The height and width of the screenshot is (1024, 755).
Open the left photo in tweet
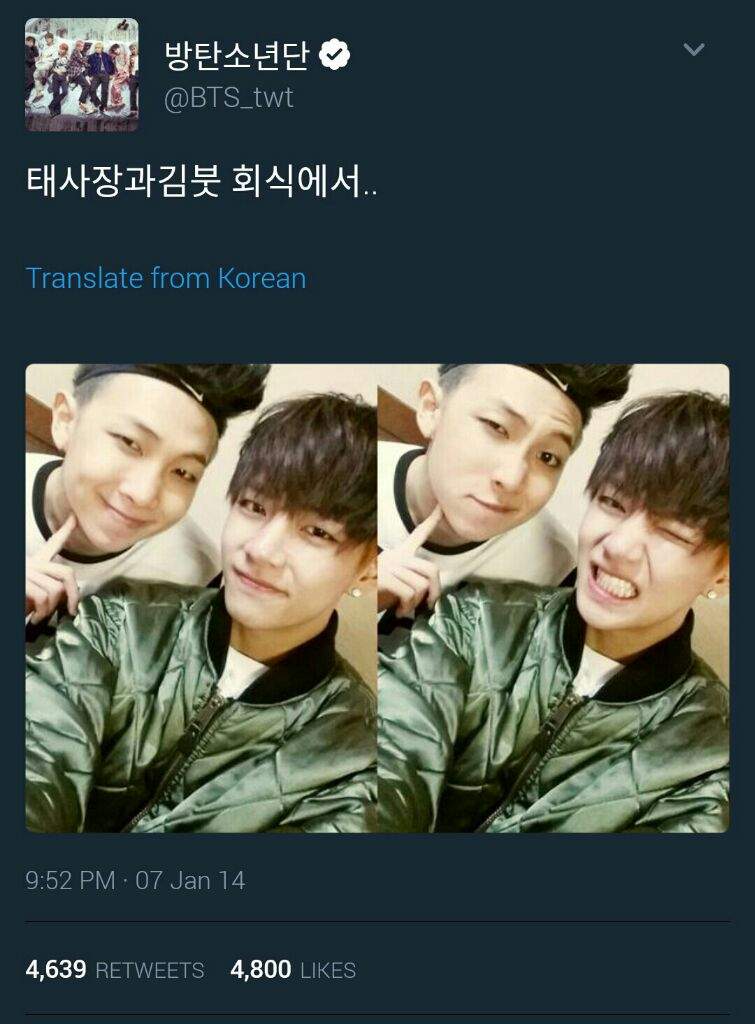click(x=201, y=598)
